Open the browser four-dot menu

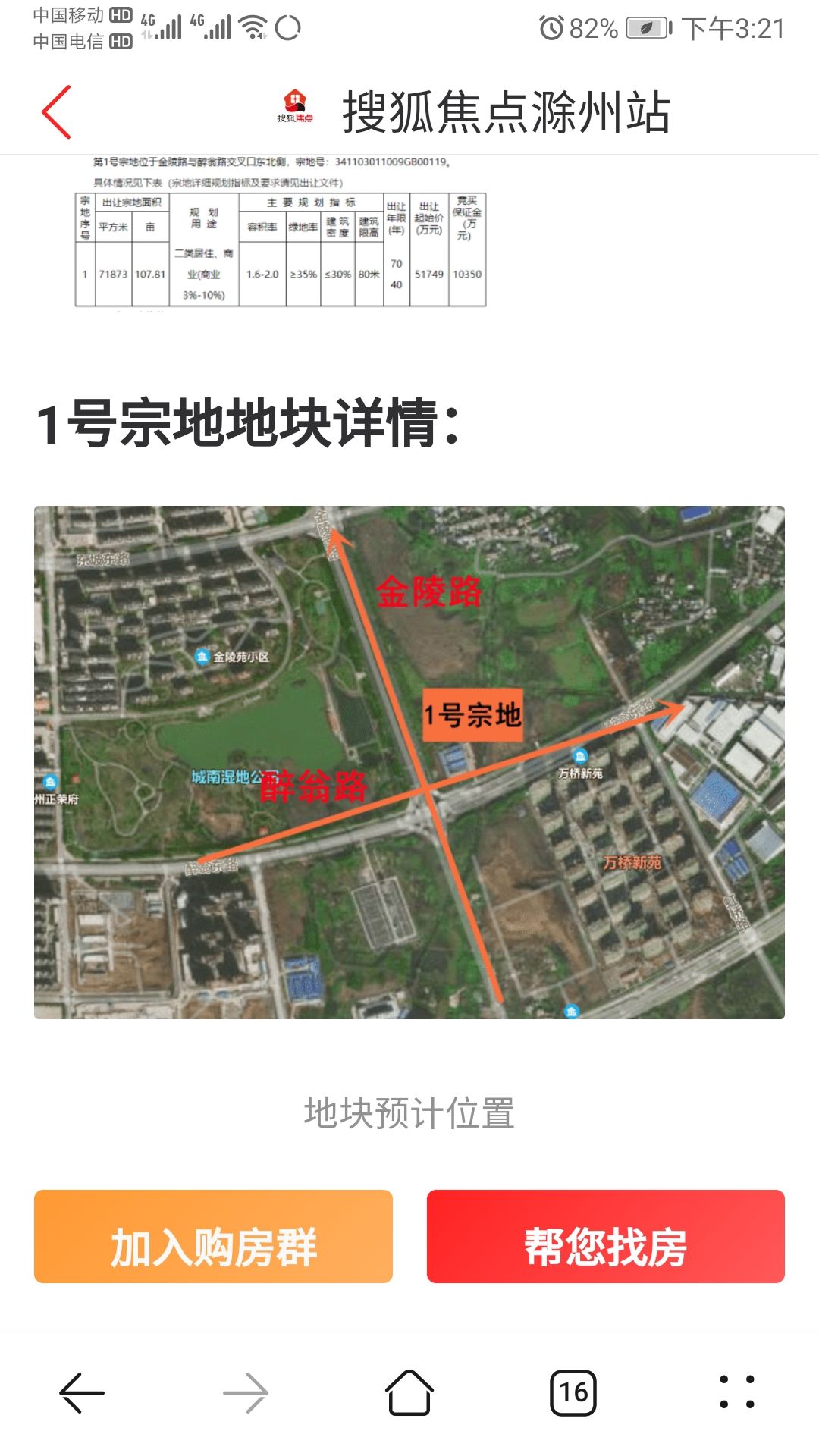pos(736,1392)
